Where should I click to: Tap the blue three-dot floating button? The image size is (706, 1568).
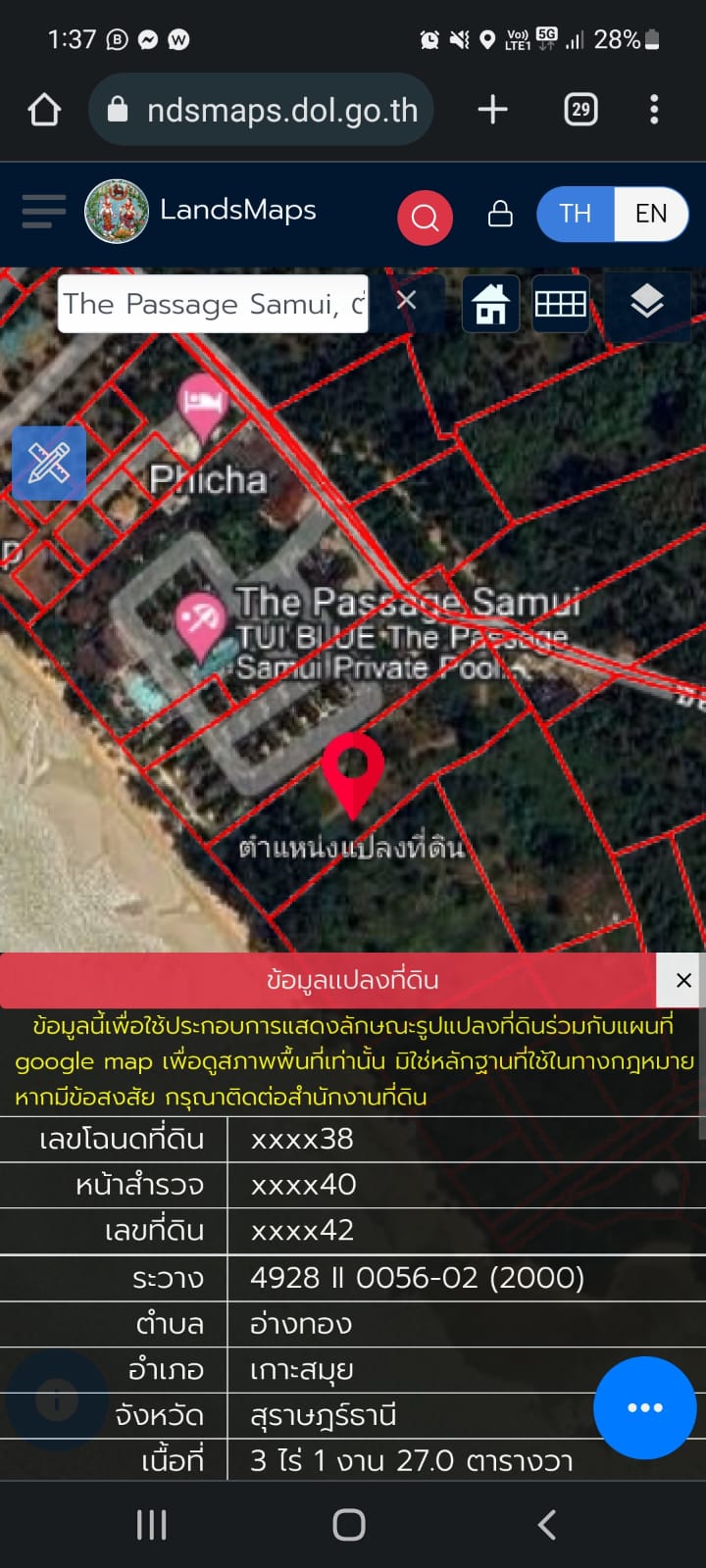coord(644,1407)
